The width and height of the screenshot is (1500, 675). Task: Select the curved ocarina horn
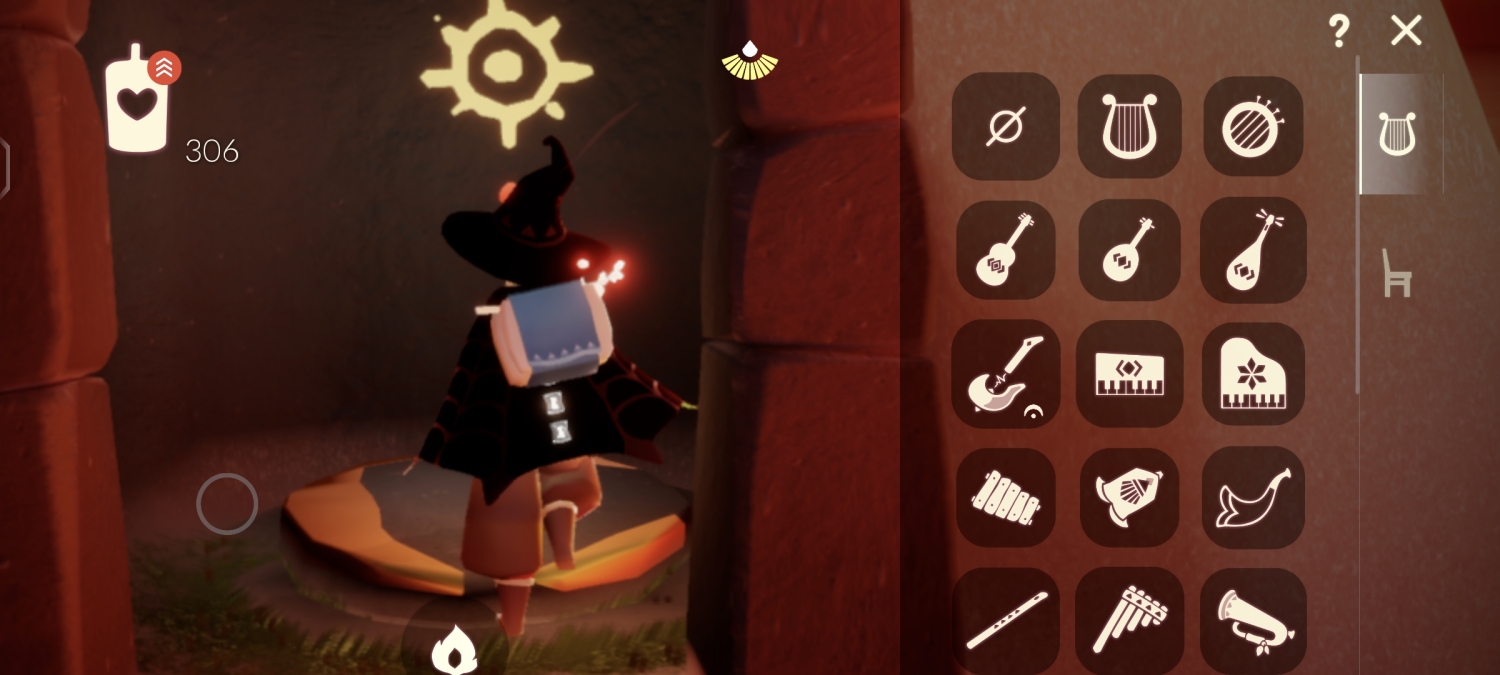click(x=1253, y=497)
